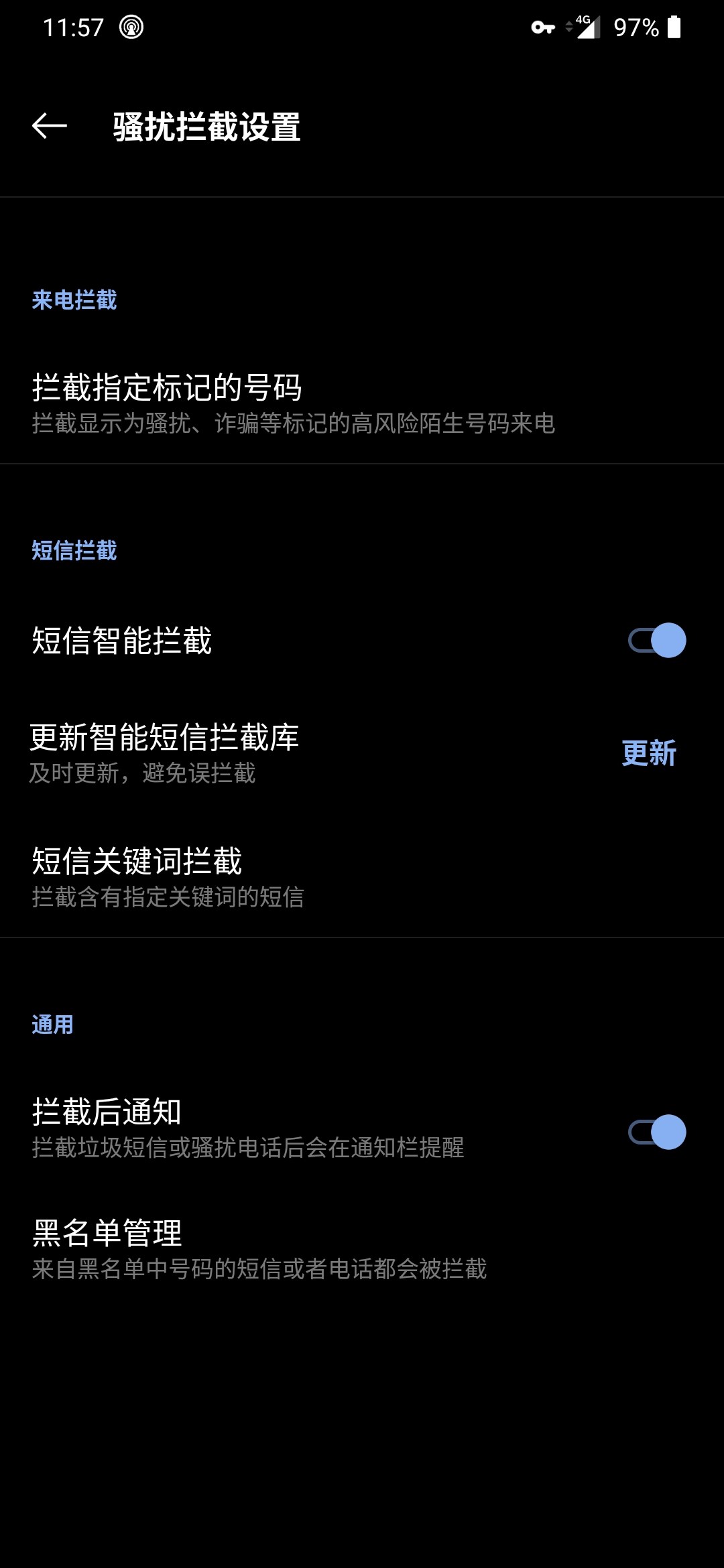This screenshot has width=724, height=1568.
Task: Toggle the smart SMS interception switch
Action: (x=658, y=641)
